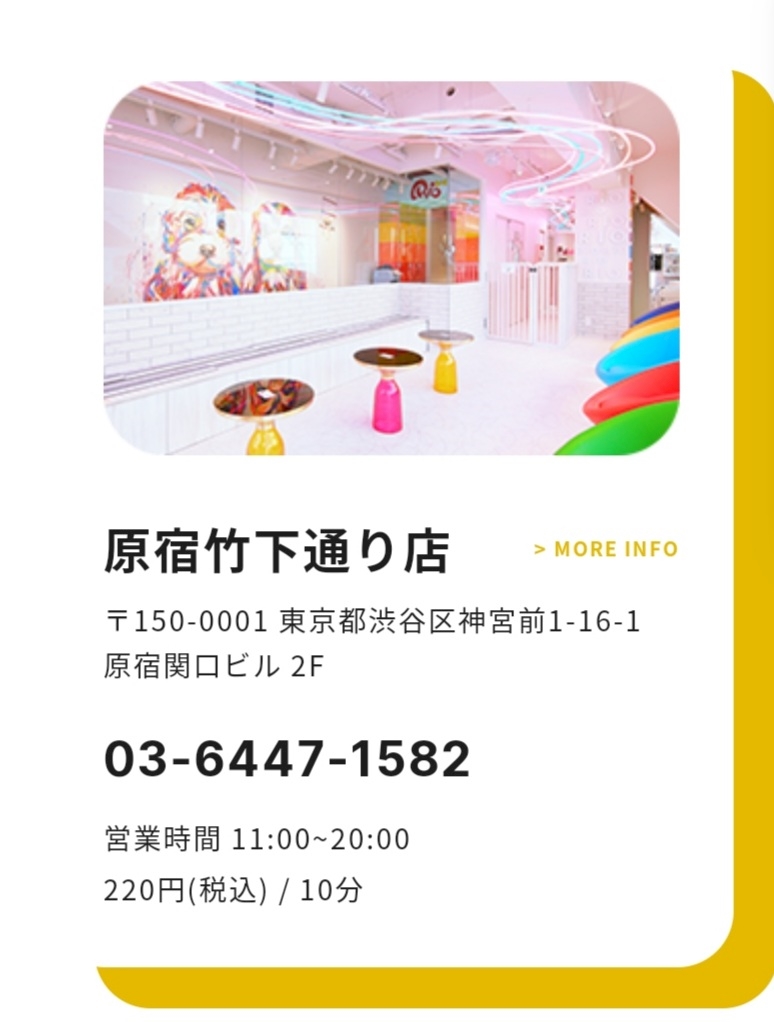The width and height of the screenshot is (774, 1022).
Task: Open the MORE INFO link
Action: [x=608, y=549]
